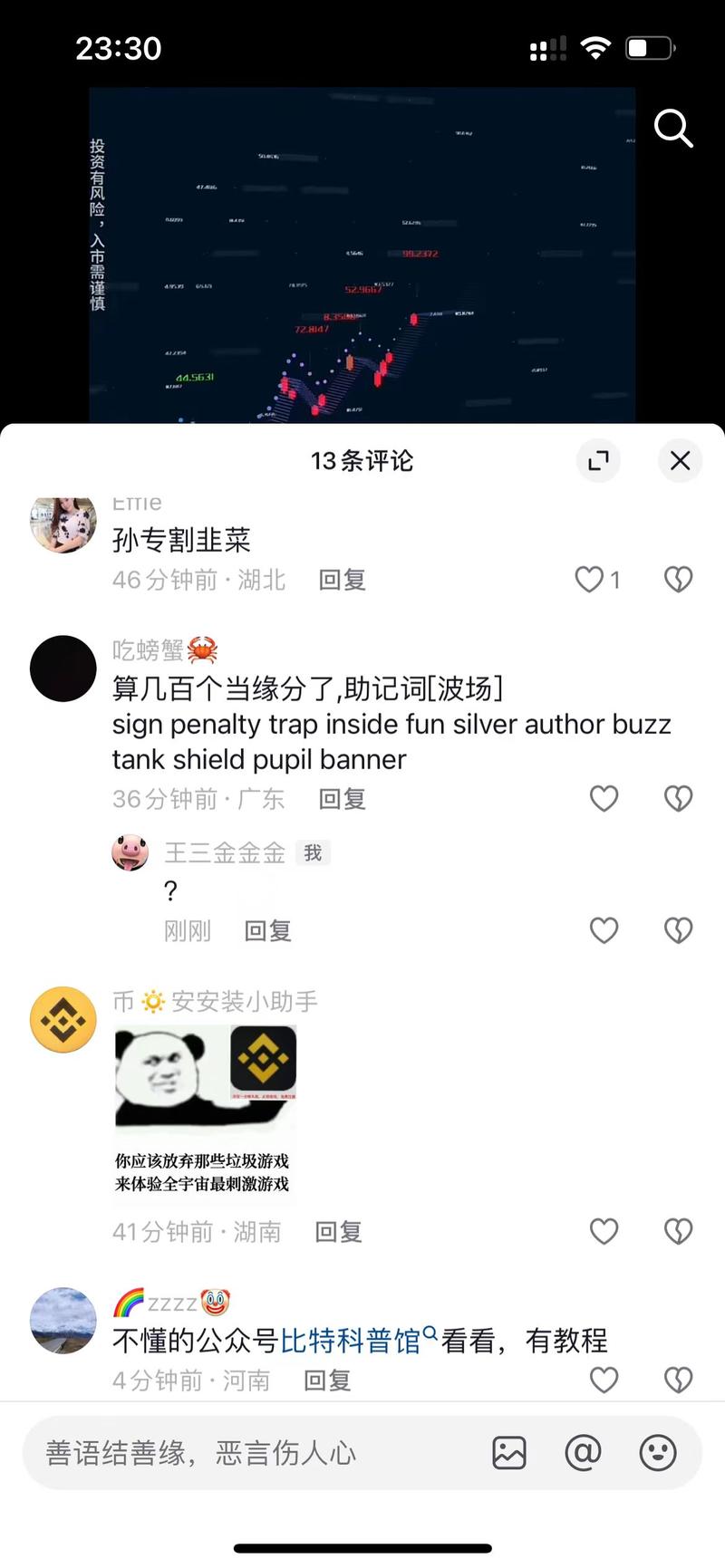725x1568 pixels.
Task: Close the comments panel
Action: tap(680, 461)
